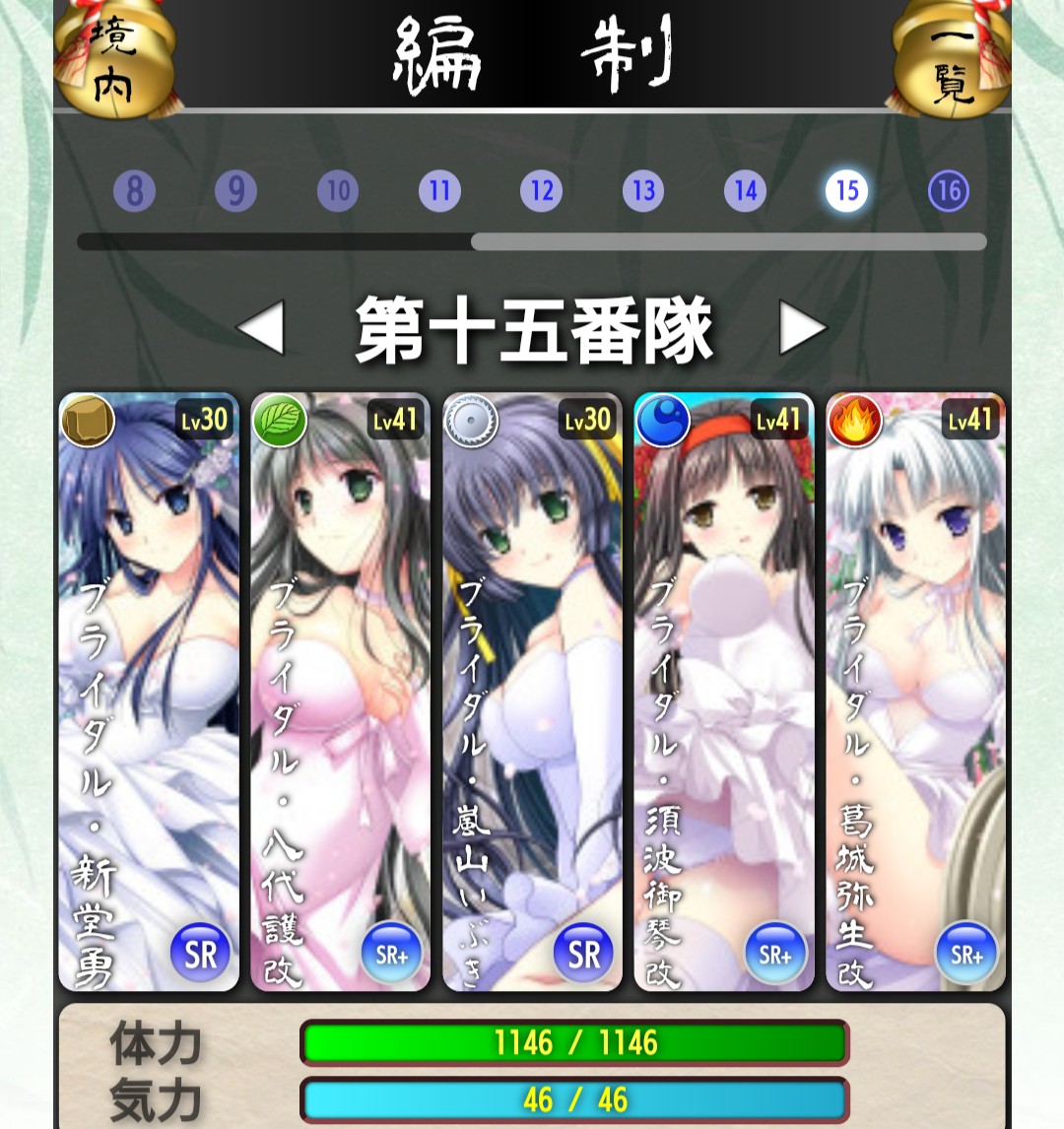Open the ブライダル・新堂勇 card

[149, 692]
